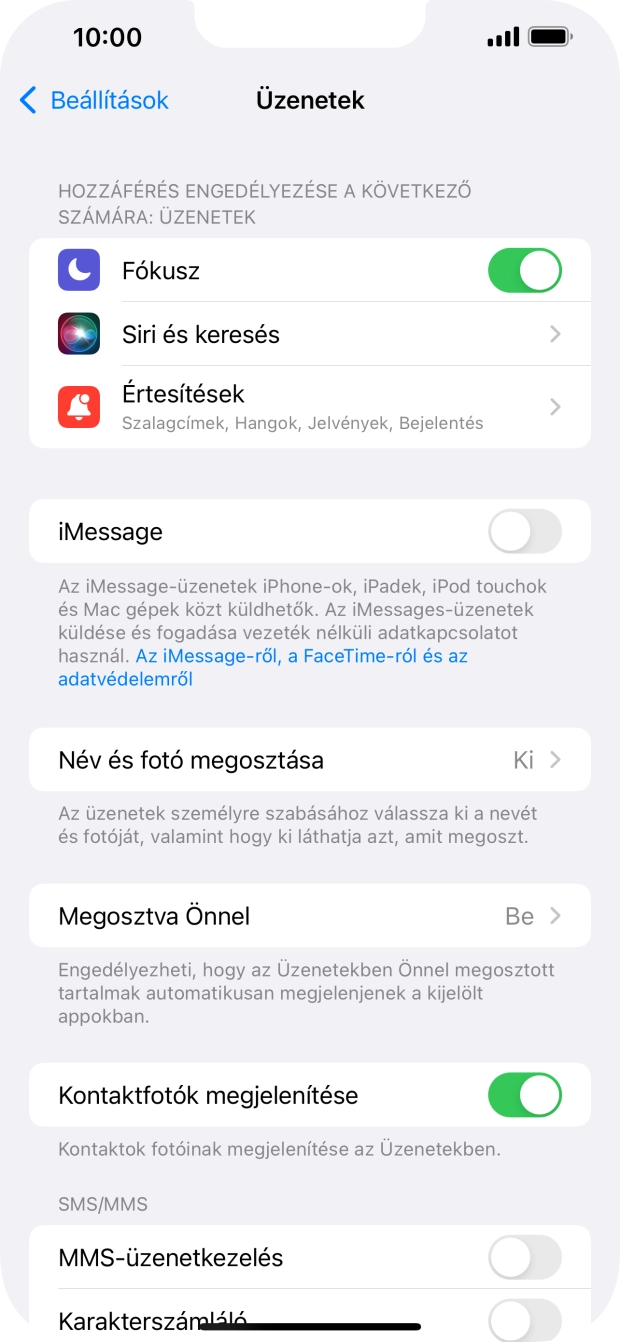The image size is (620, 1342).
Task: Disable Kontaktfotók megjelenítése
Action: point(524,1095)
